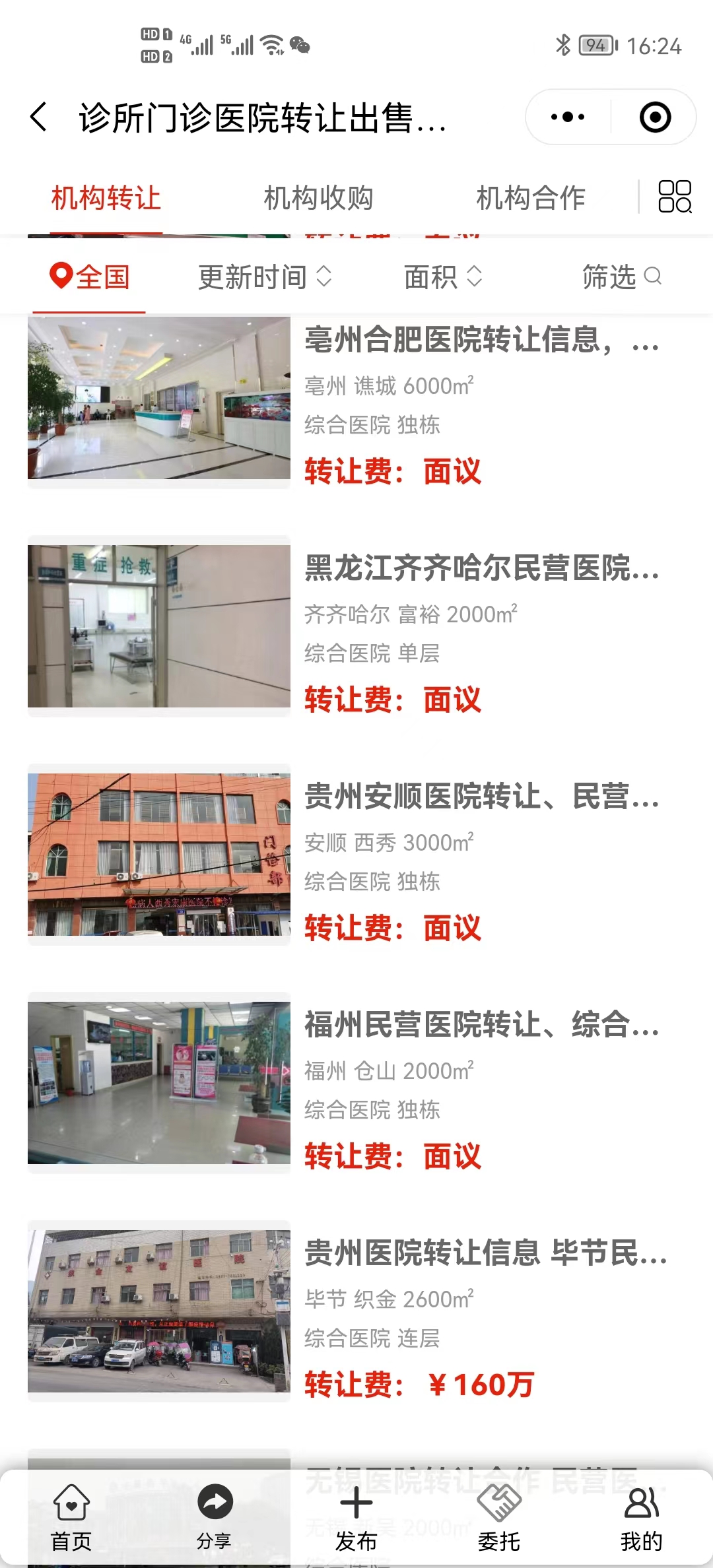Go back using the top-left arrow

[40, 117]
